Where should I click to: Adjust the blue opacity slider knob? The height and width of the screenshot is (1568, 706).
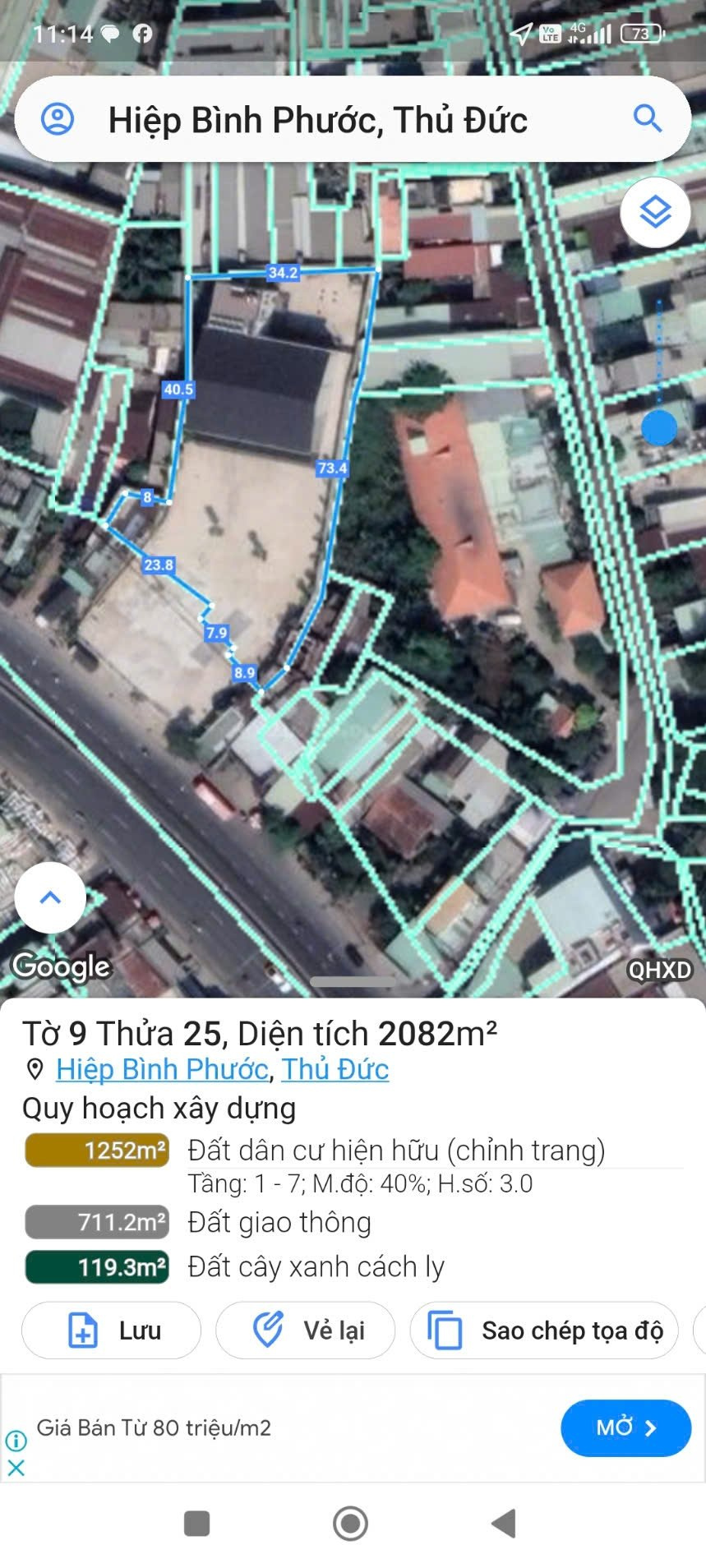[x=659, y=428]
